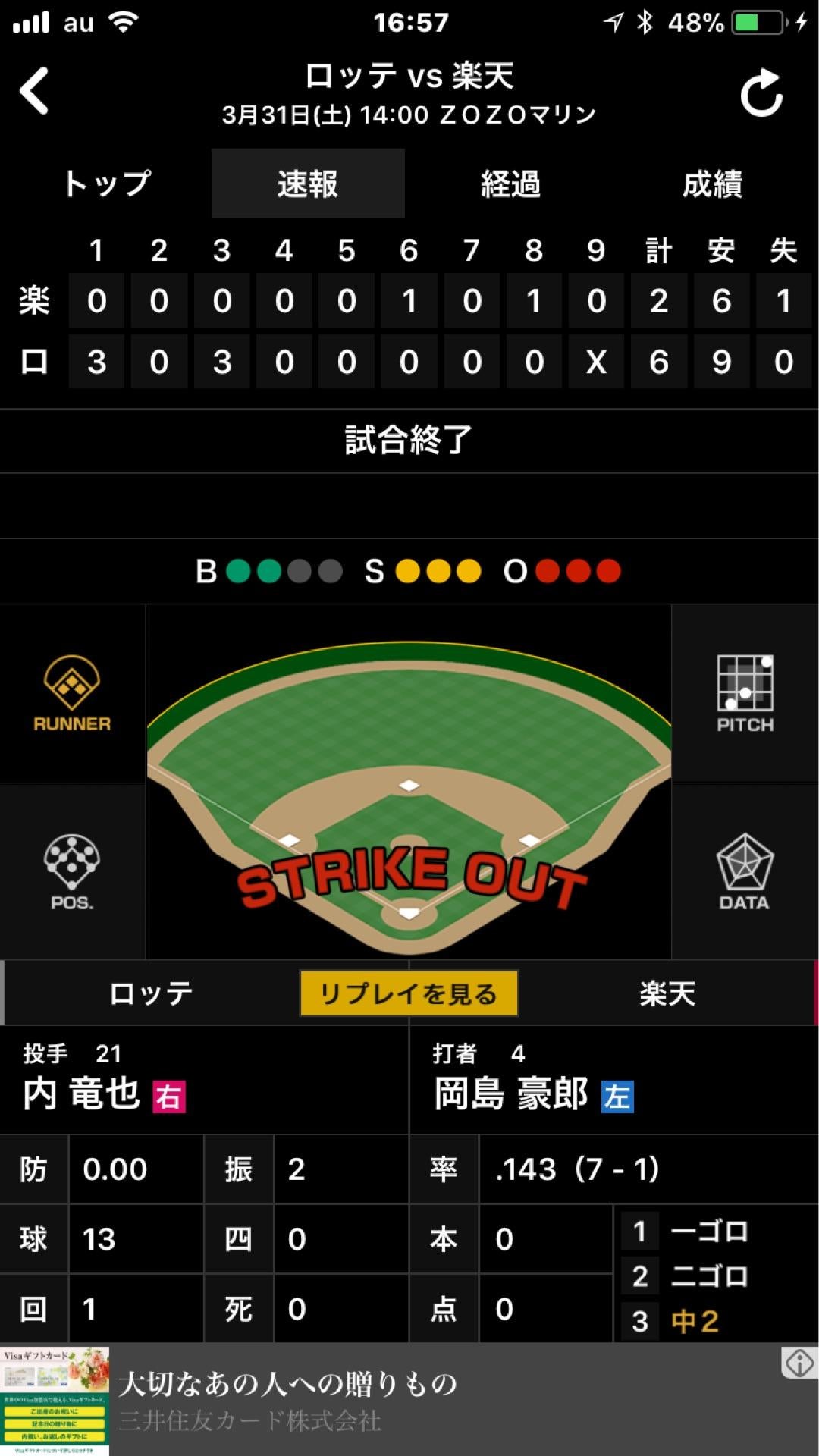Show the RUNNER view
The height and width of the screenshot is (1456, 819).
coord(72,694)
